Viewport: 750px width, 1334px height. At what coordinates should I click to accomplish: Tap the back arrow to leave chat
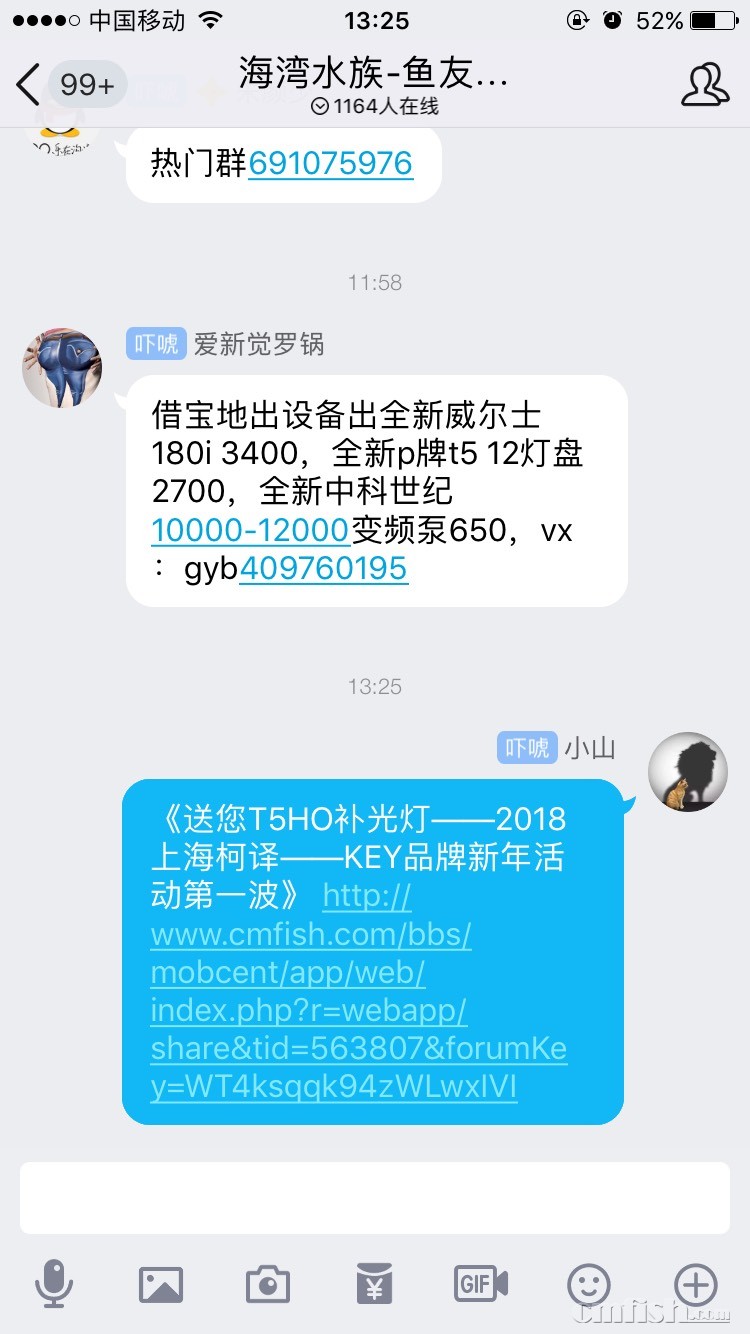click(27, 86)
